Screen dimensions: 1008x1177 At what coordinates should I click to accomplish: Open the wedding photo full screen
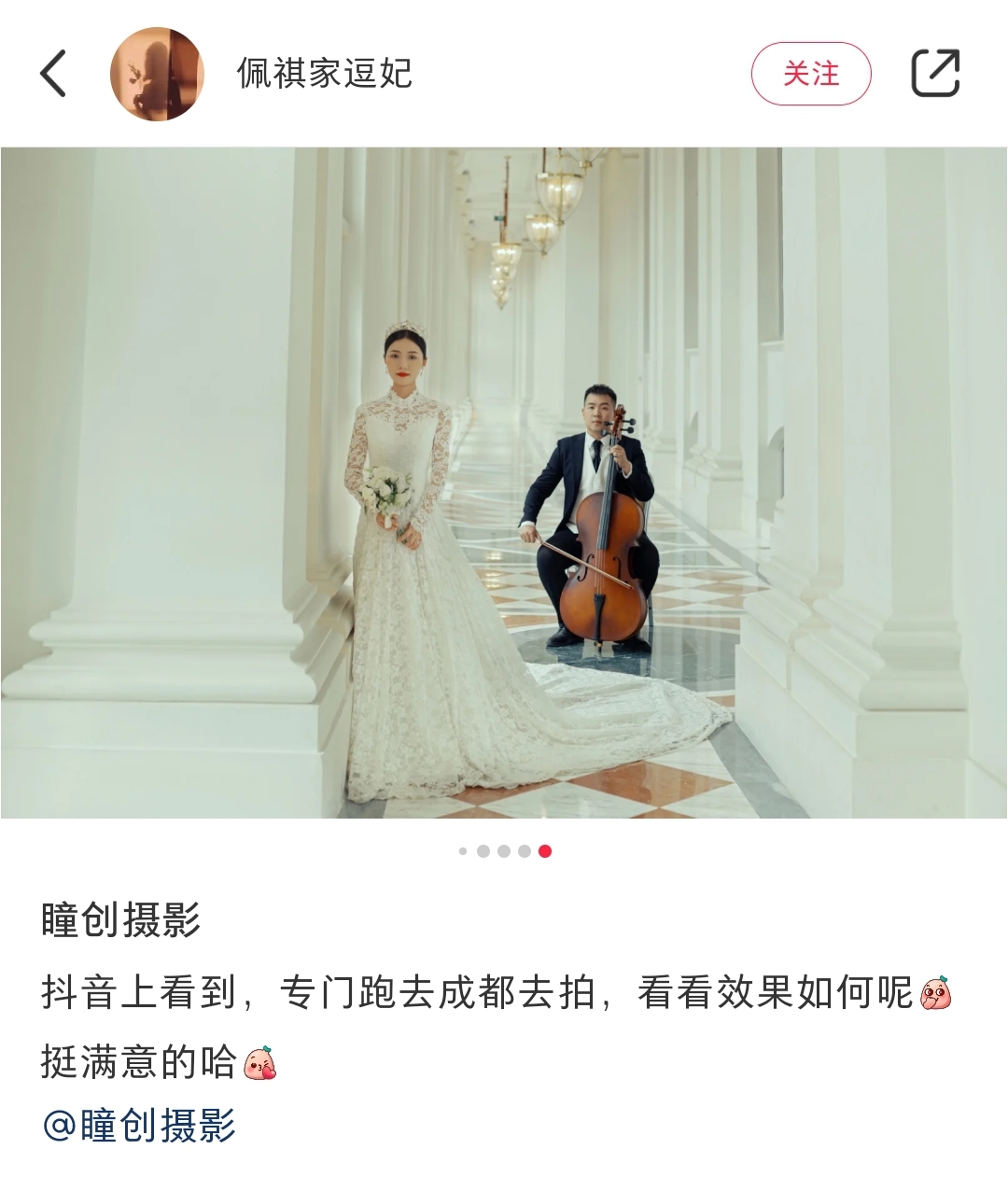pyautogui.click(x=504, y=482)
